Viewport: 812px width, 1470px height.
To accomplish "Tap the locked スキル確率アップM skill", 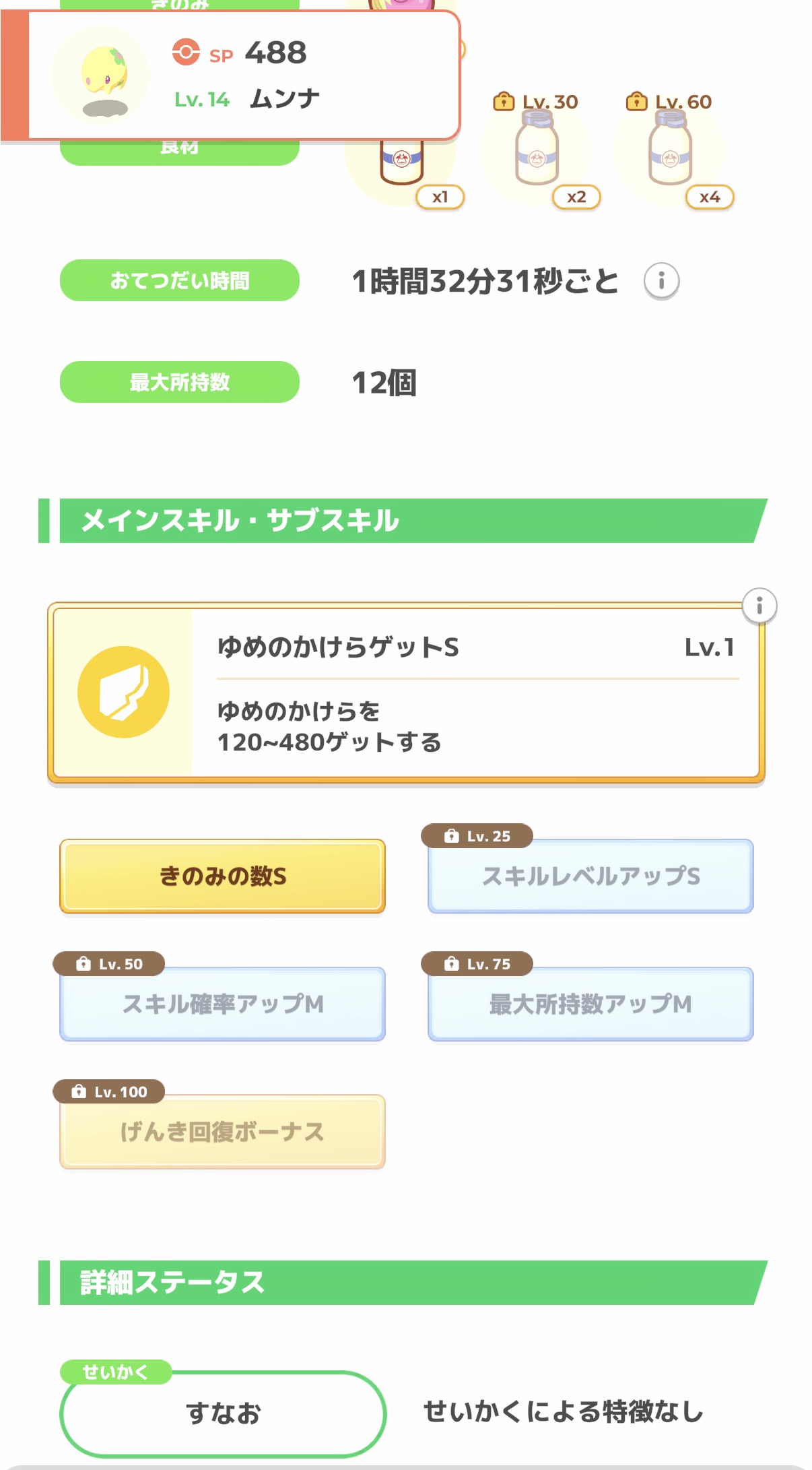I will point(222,1004).
